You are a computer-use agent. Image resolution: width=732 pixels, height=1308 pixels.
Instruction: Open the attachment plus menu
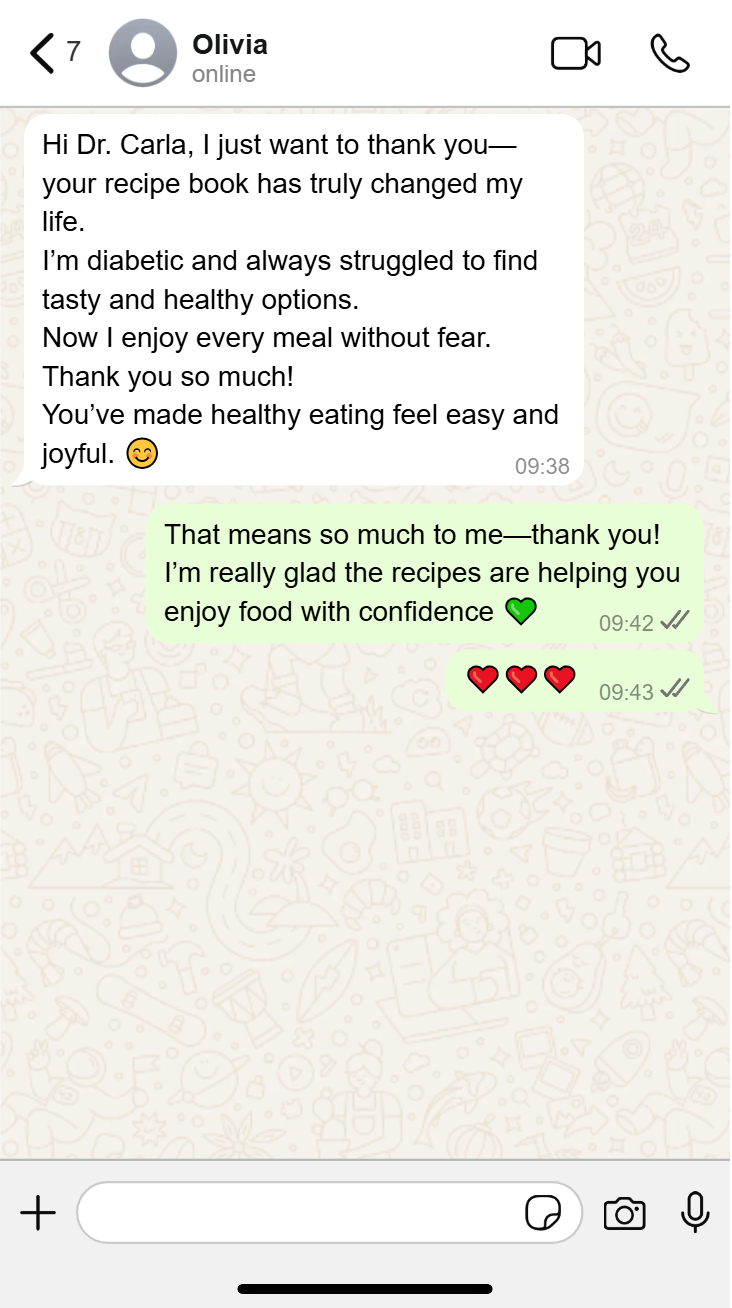(38, 1213)
